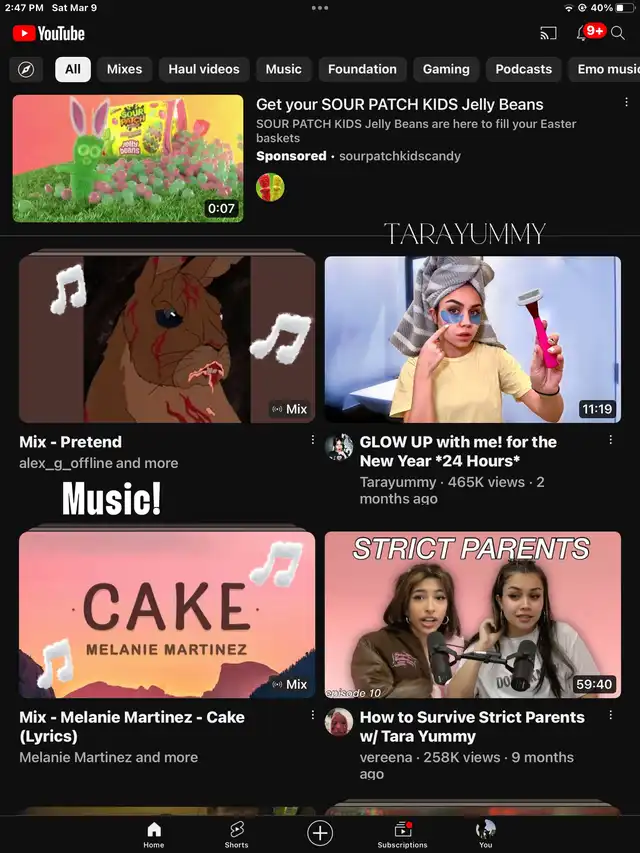The image size is (640, 853).
Task: Filter by Haul videos
Action: click(204, 69)
